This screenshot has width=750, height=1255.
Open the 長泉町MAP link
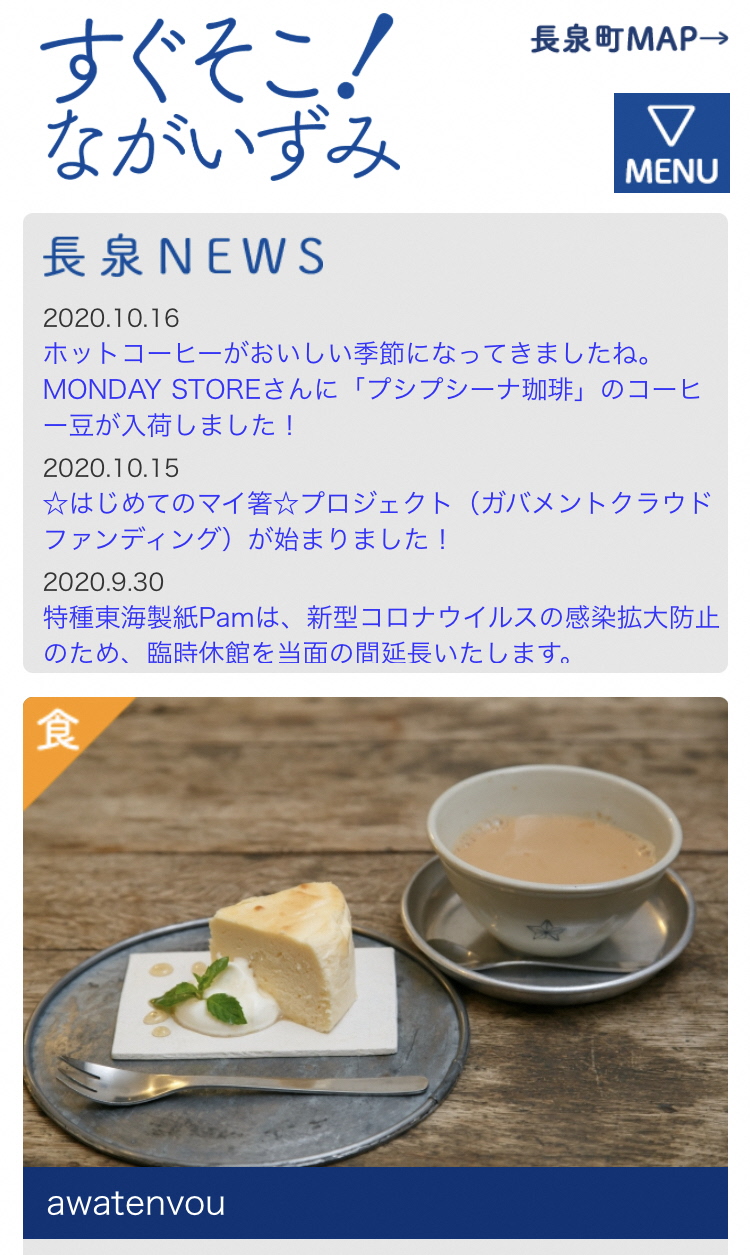[x=629, y=40]
